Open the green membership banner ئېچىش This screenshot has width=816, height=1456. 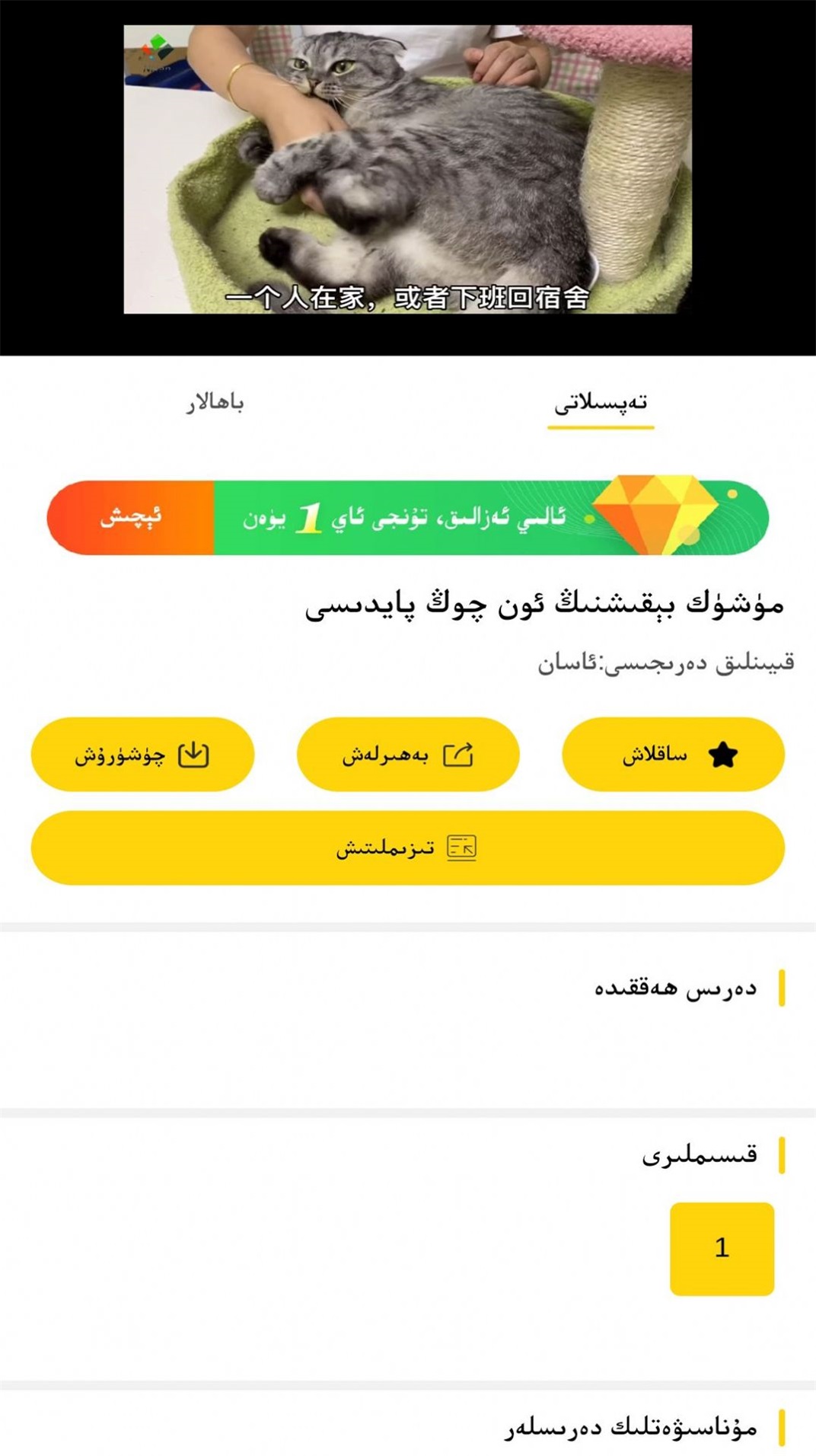131,518
